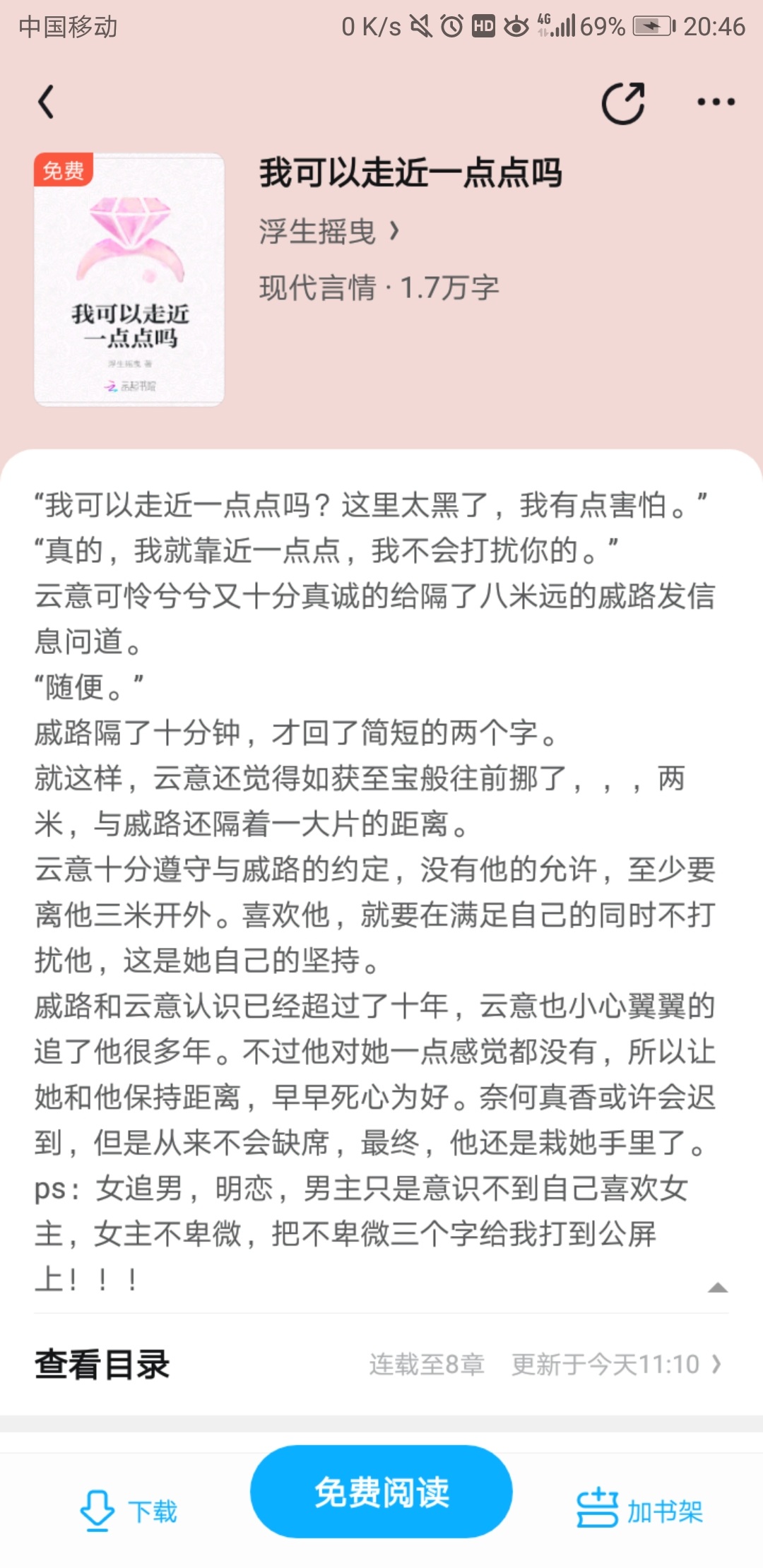Start reading with 免费阅读 button
This screenshot has height=1568, width=763.
point(381,1491)
